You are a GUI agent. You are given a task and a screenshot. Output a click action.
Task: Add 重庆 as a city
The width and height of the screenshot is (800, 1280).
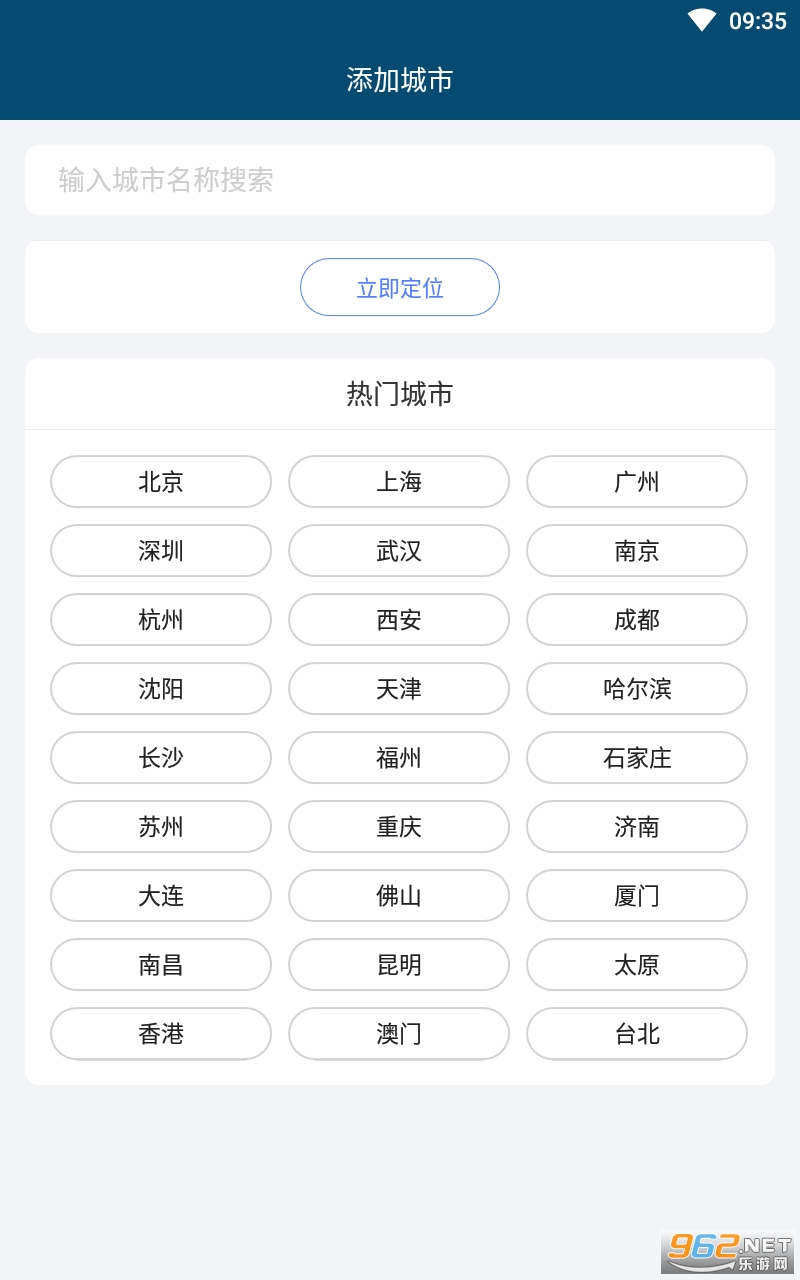pyautogui.click(x=399, y=827)
